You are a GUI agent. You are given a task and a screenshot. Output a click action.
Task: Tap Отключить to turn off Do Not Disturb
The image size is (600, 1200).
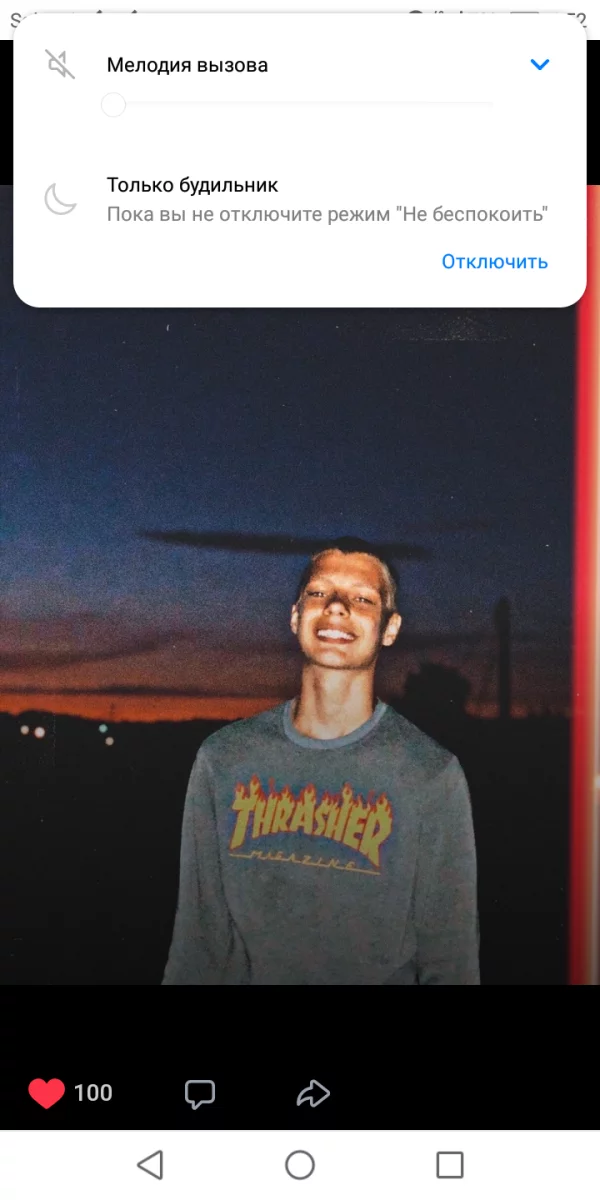[495, 262]
